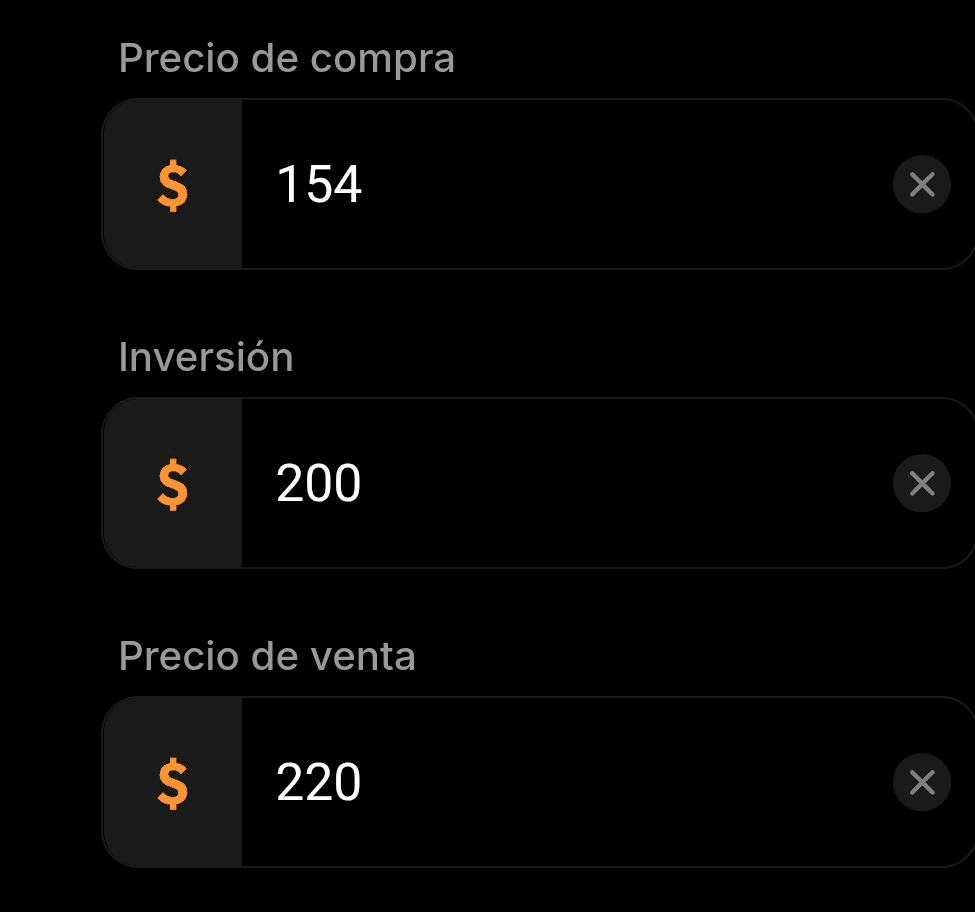The image size is (975, 912).
Task: Focus the Inversión amount field
Action: point(560,484)
